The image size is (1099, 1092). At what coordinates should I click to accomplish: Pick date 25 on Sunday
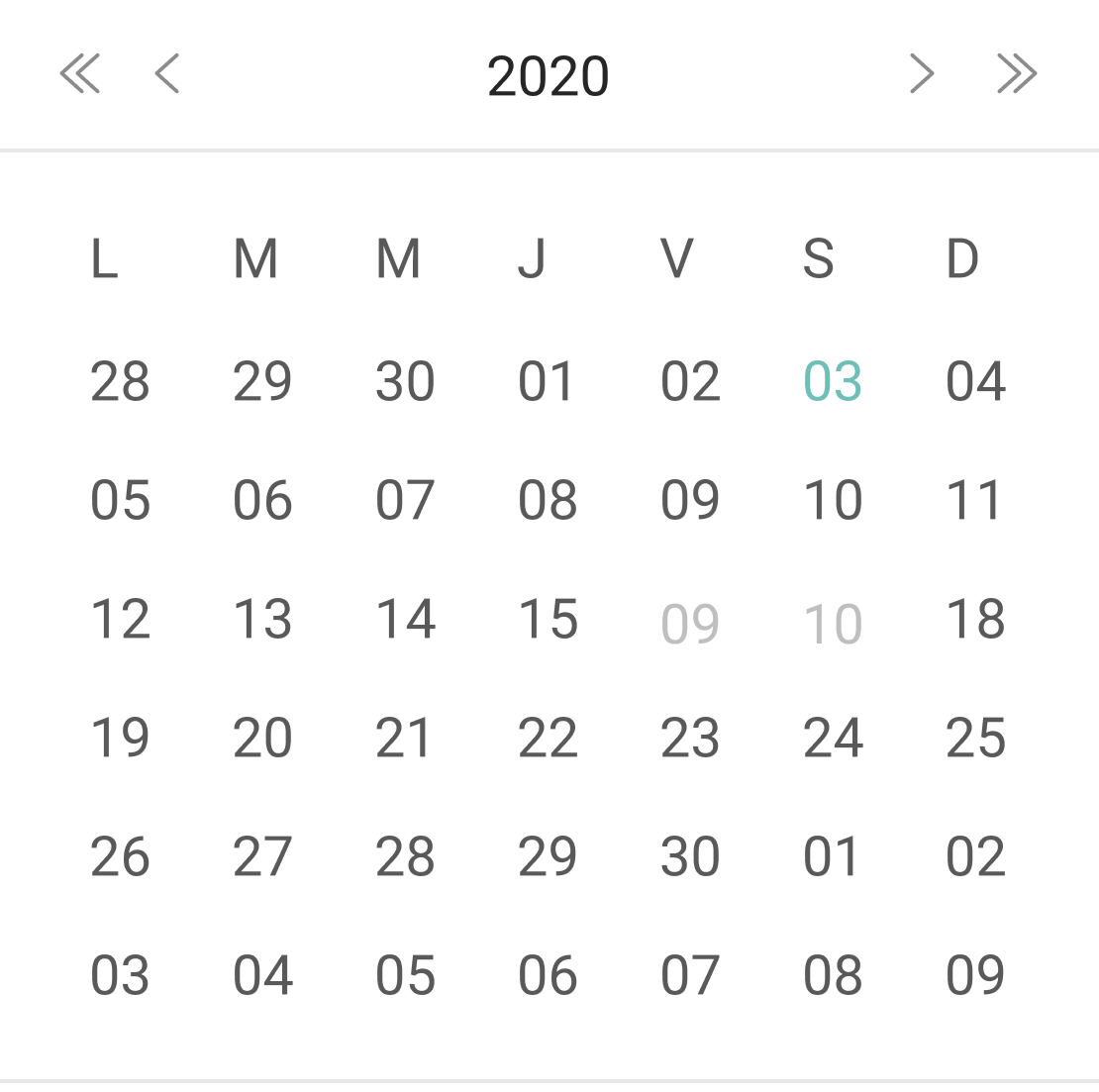975,739
